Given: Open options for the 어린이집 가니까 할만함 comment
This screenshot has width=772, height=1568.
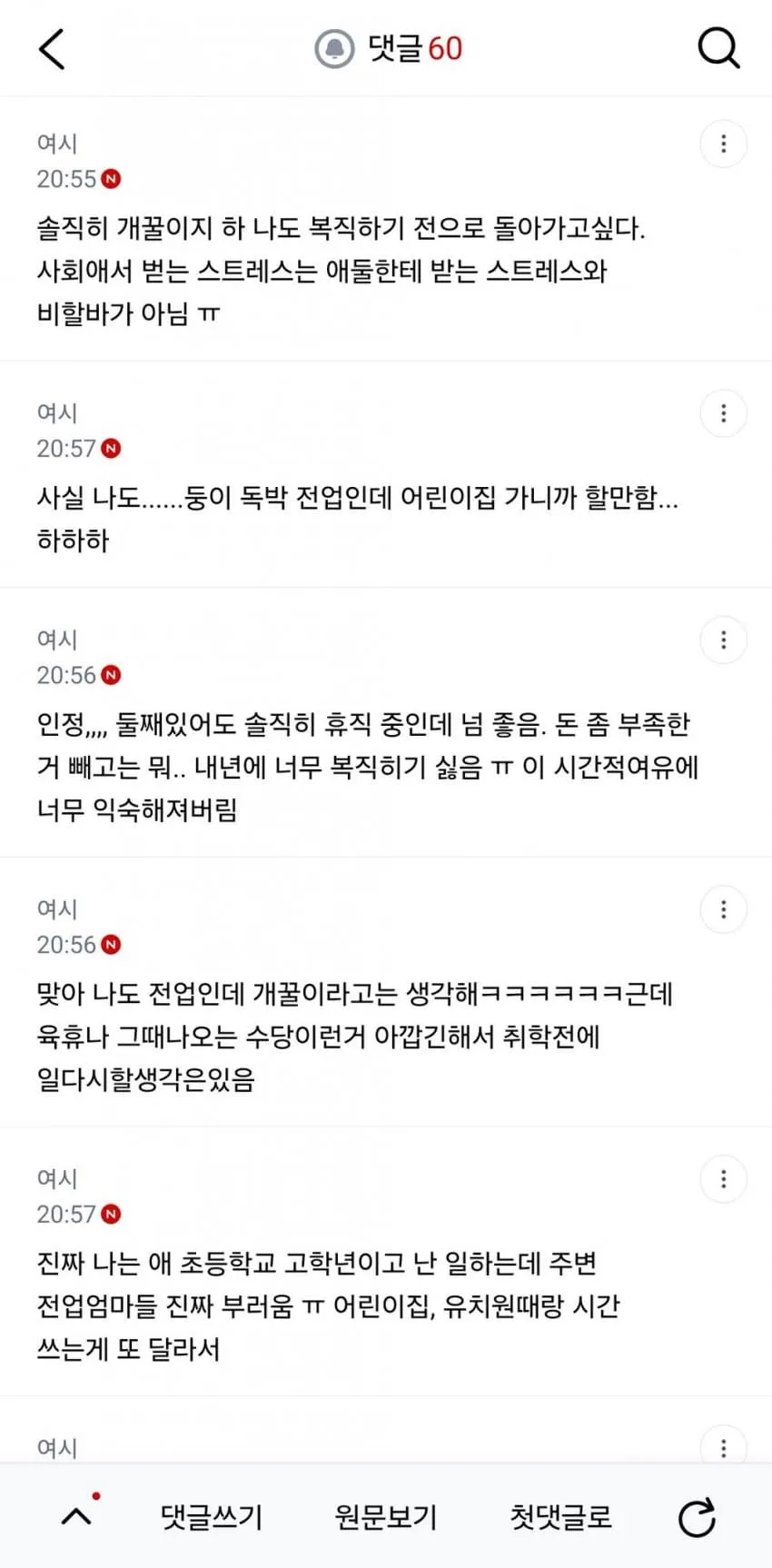Looking at the screenshot, I should 723,413.
